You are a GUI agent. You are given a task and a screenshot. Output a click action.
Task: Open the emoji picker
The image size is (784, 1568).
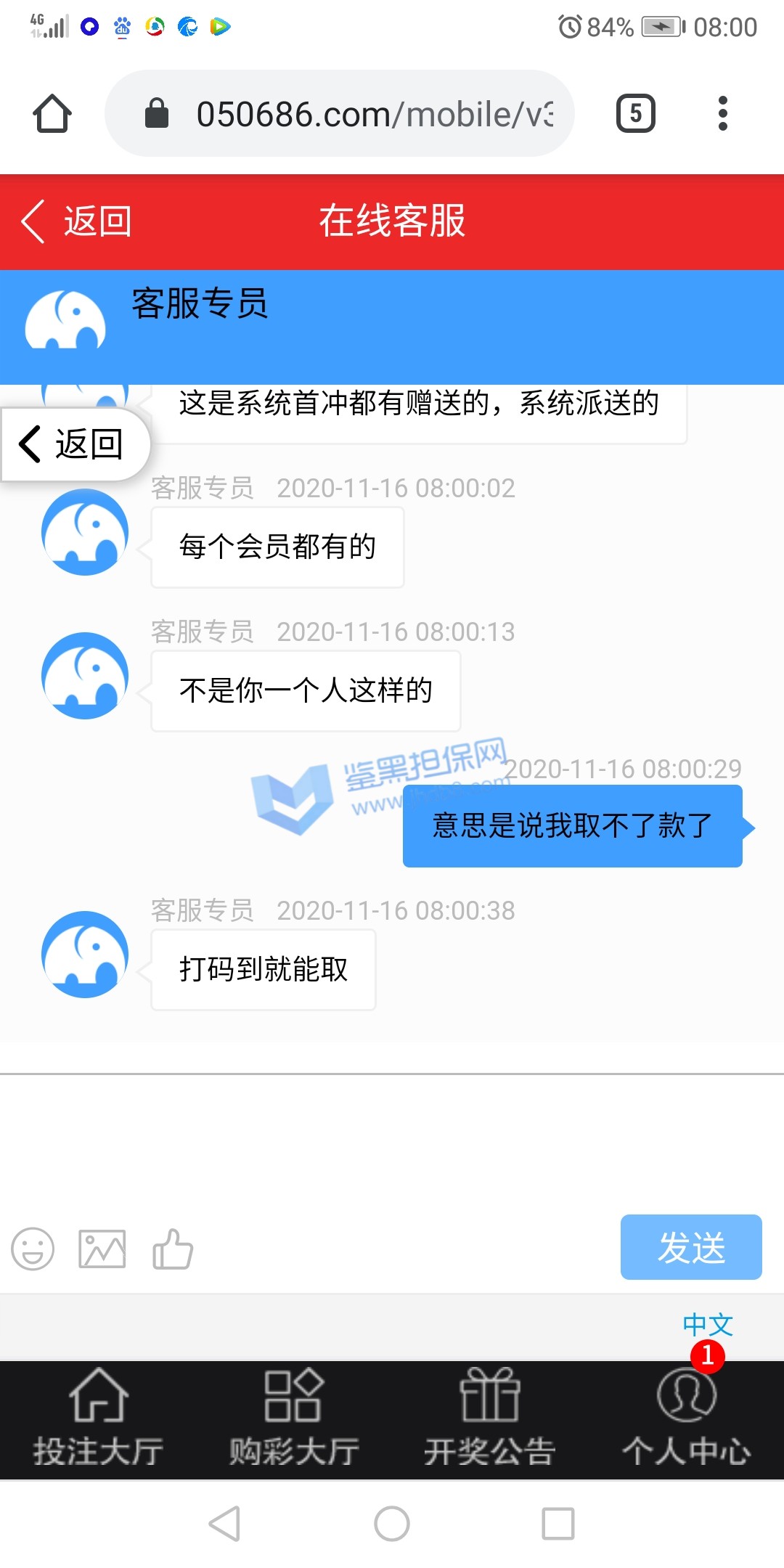point(33,1249)
